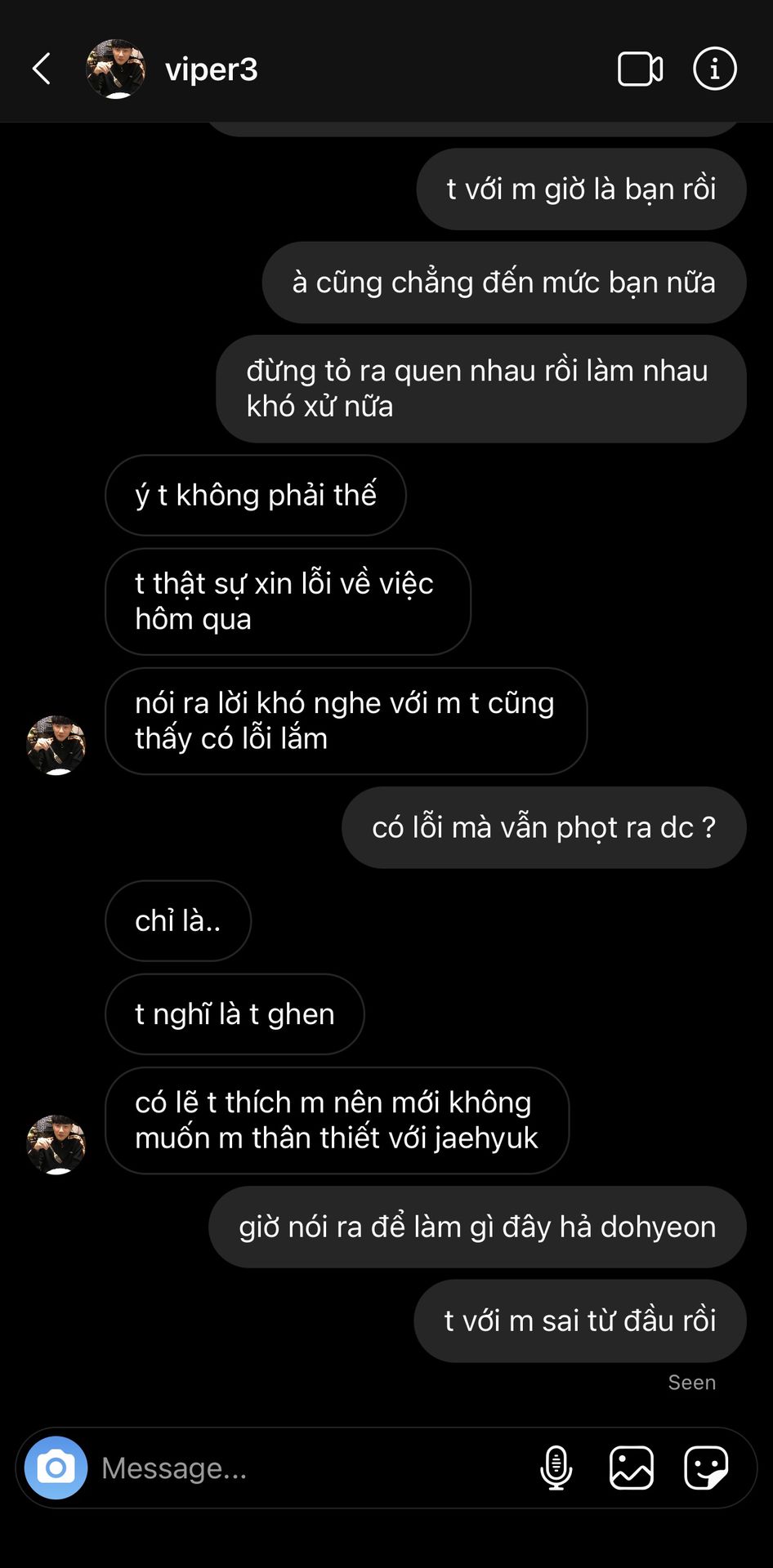
Task: Open the sticker picker
Action: coord(706,1468)
